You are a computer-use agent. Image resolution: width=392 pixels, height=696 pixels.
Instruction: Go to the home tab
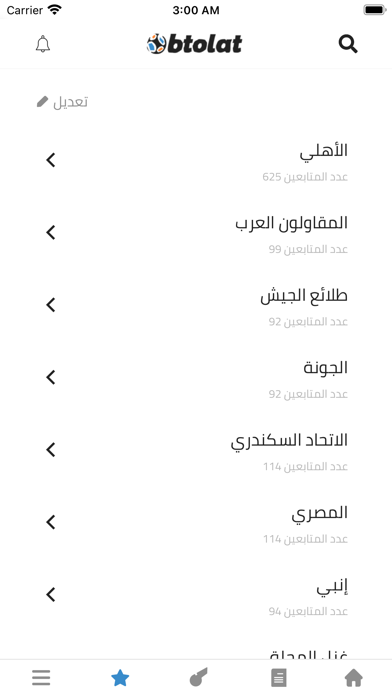[x=353, y=678]
